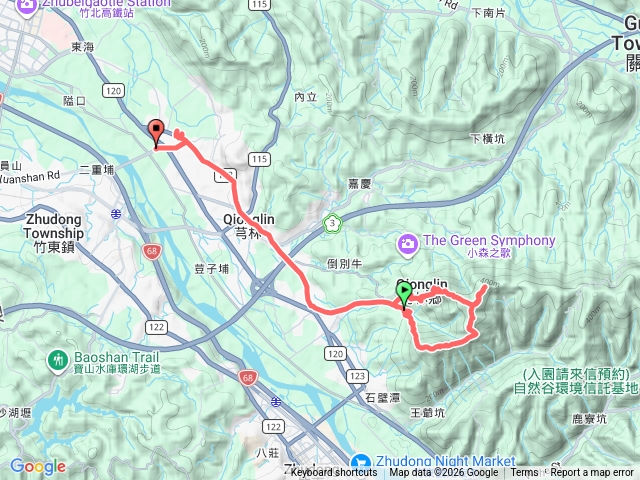The image size is (640, 480).
Task: Report a map error
Action: pos(593,473)
